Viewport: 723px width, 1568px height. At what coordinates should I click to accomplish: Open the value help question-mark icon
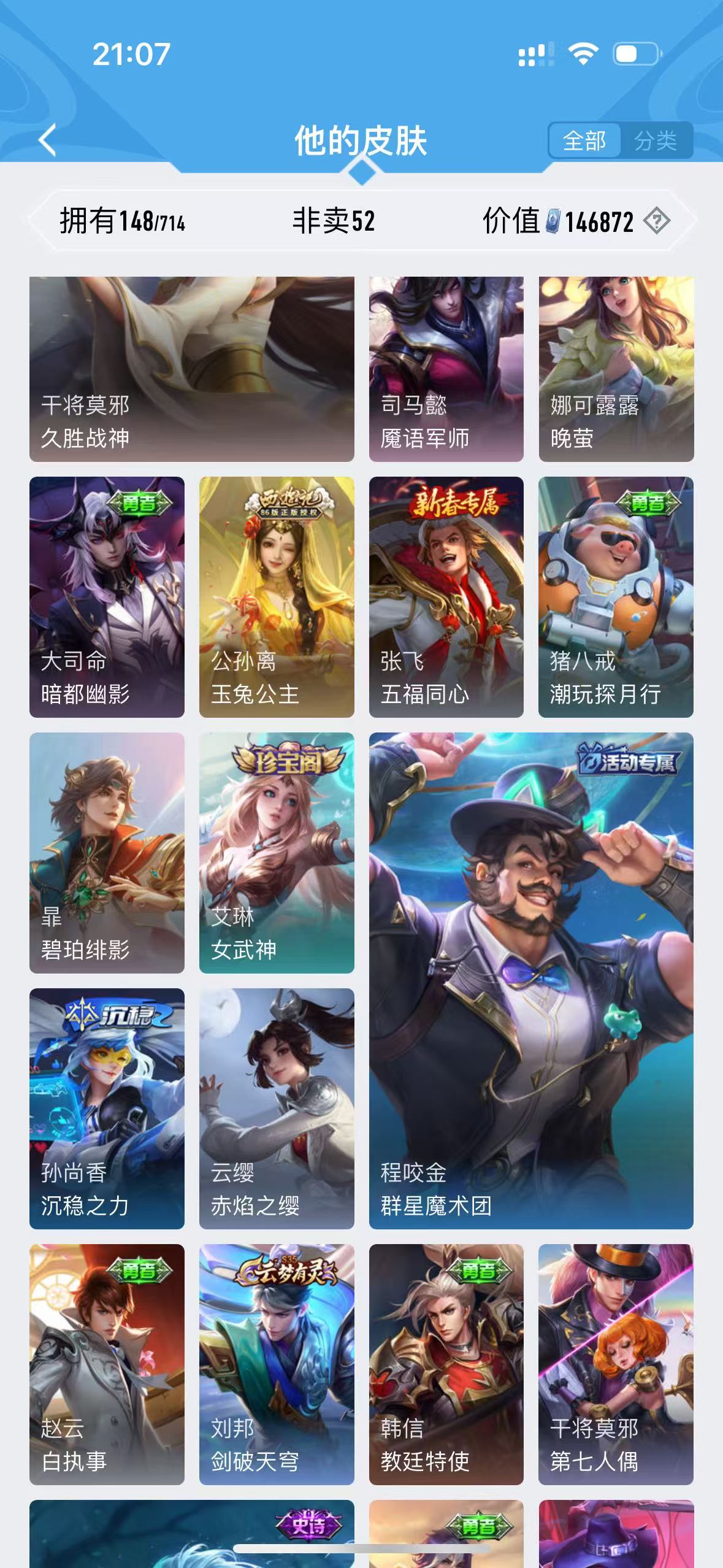click(657, 221)
